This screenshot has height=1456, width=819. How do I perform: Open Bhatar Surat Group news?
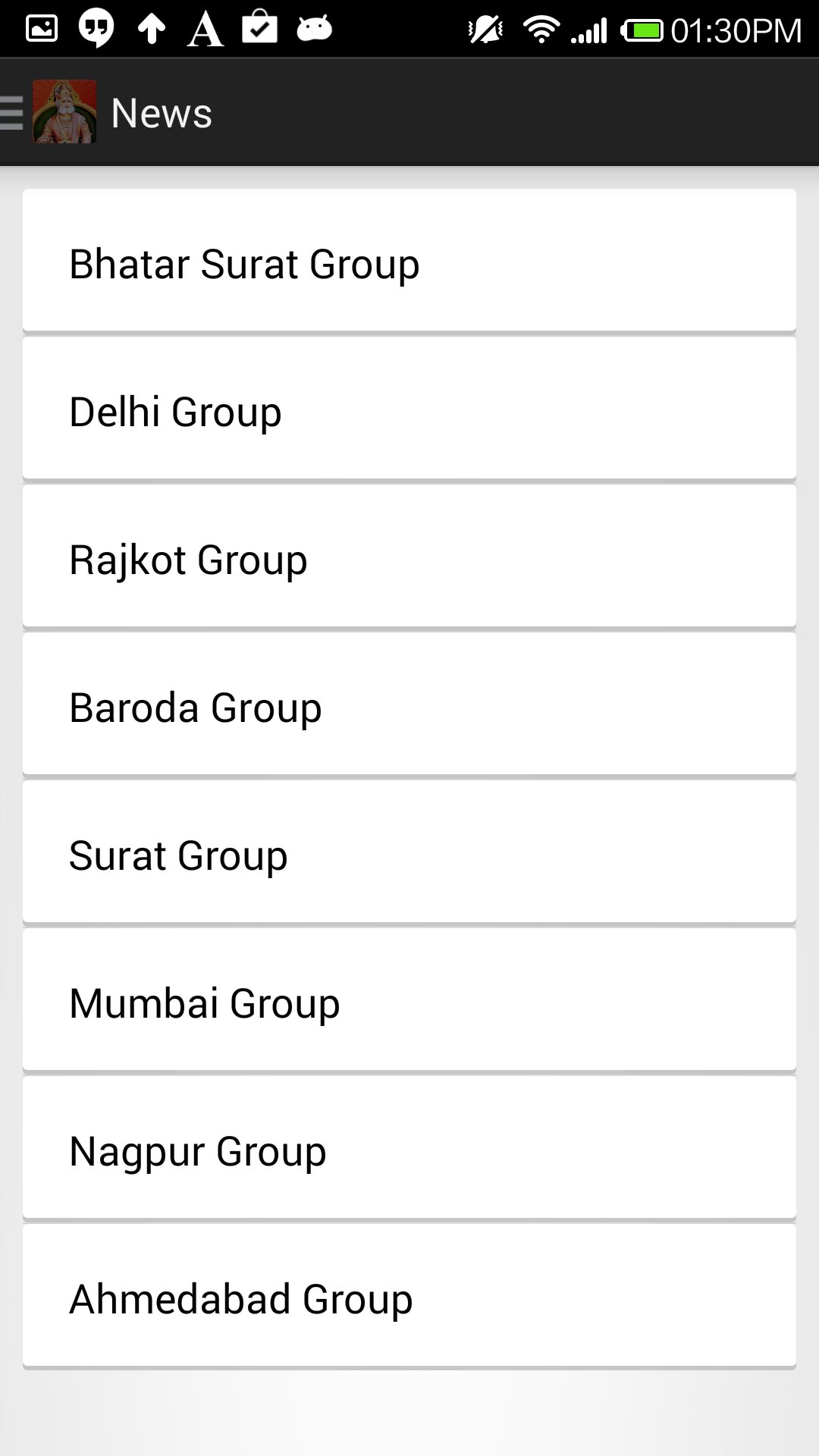[x=409, y=262]
